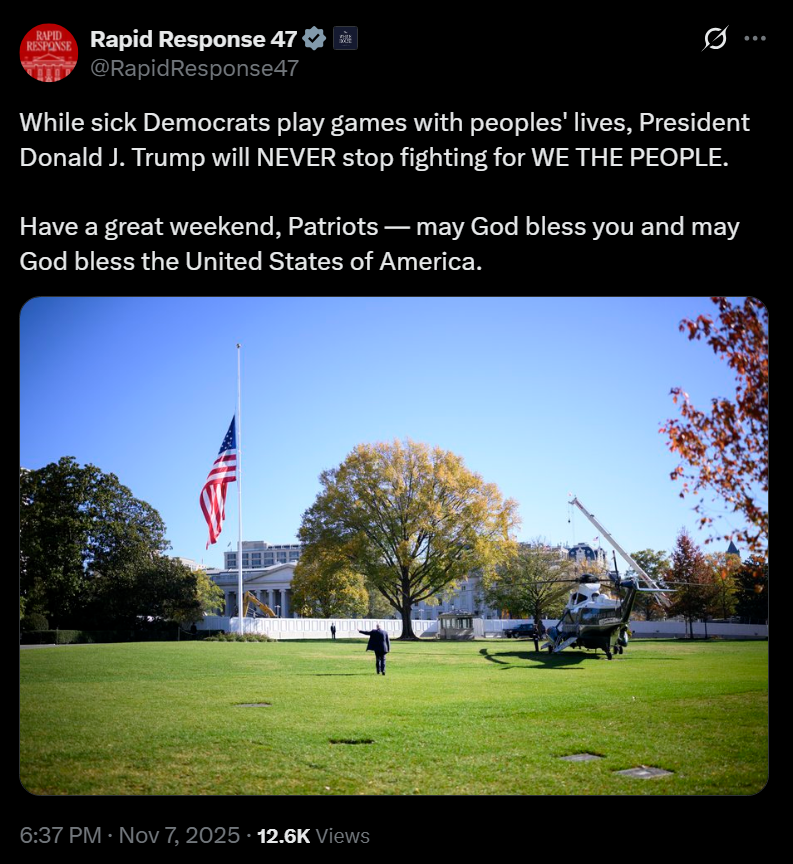Open the Rapid Response 47 account name
Image resolution: width=793 pixels, height=864 pixels.
pos(193,39)
